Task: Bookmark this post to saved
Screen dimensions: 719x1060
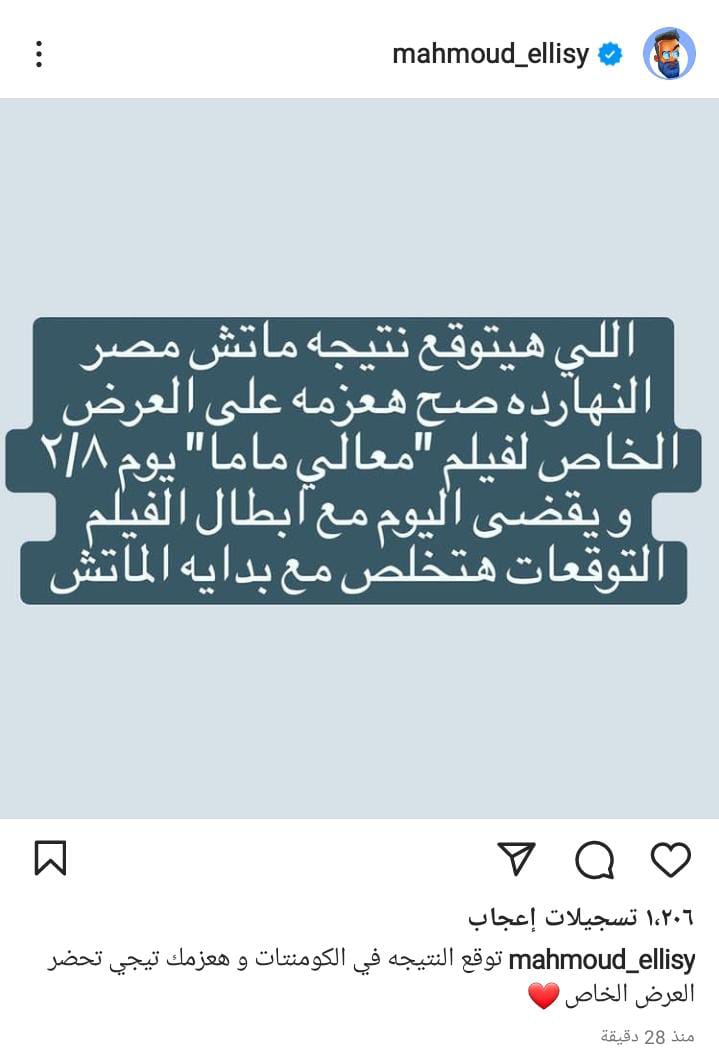Action: [50, 859]
